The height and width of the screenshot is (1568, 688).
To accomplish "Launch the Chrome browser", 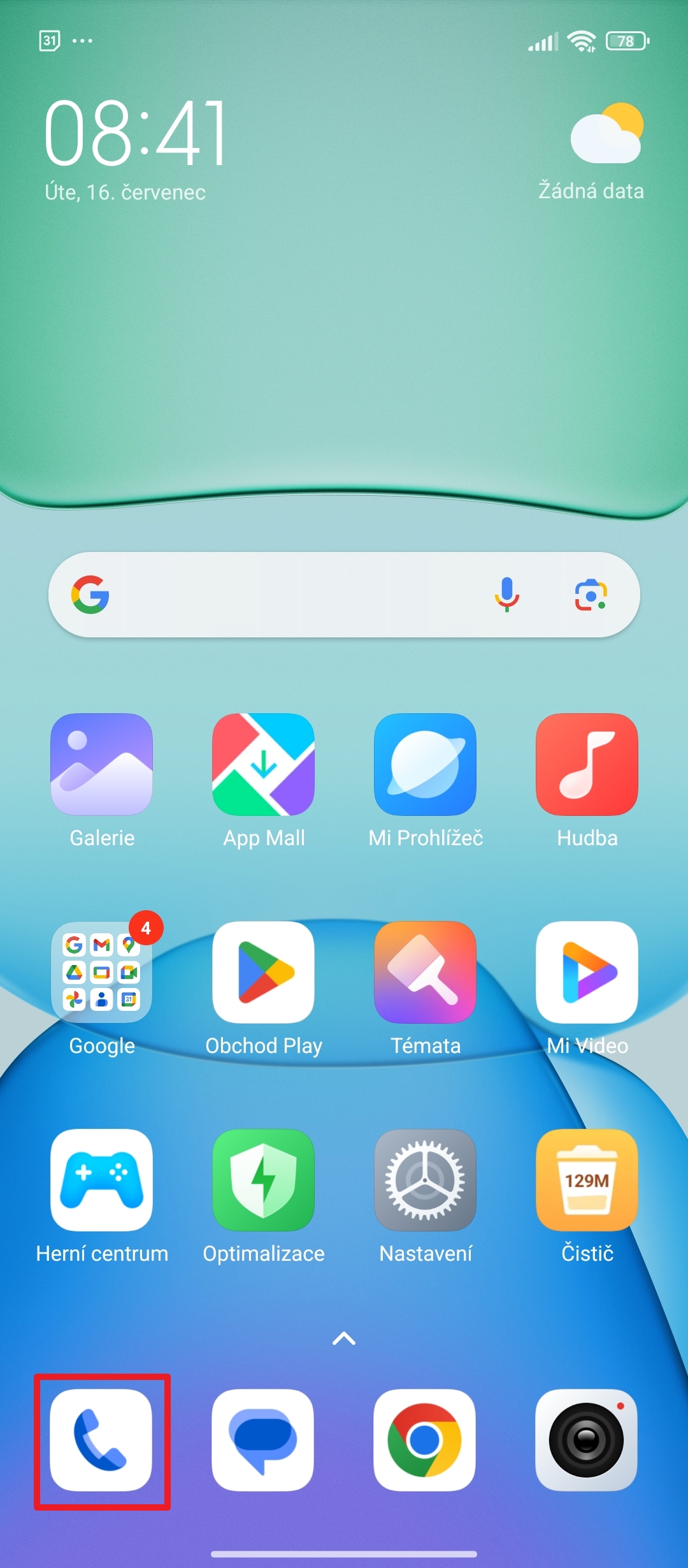I will [x=425, y=1440].
